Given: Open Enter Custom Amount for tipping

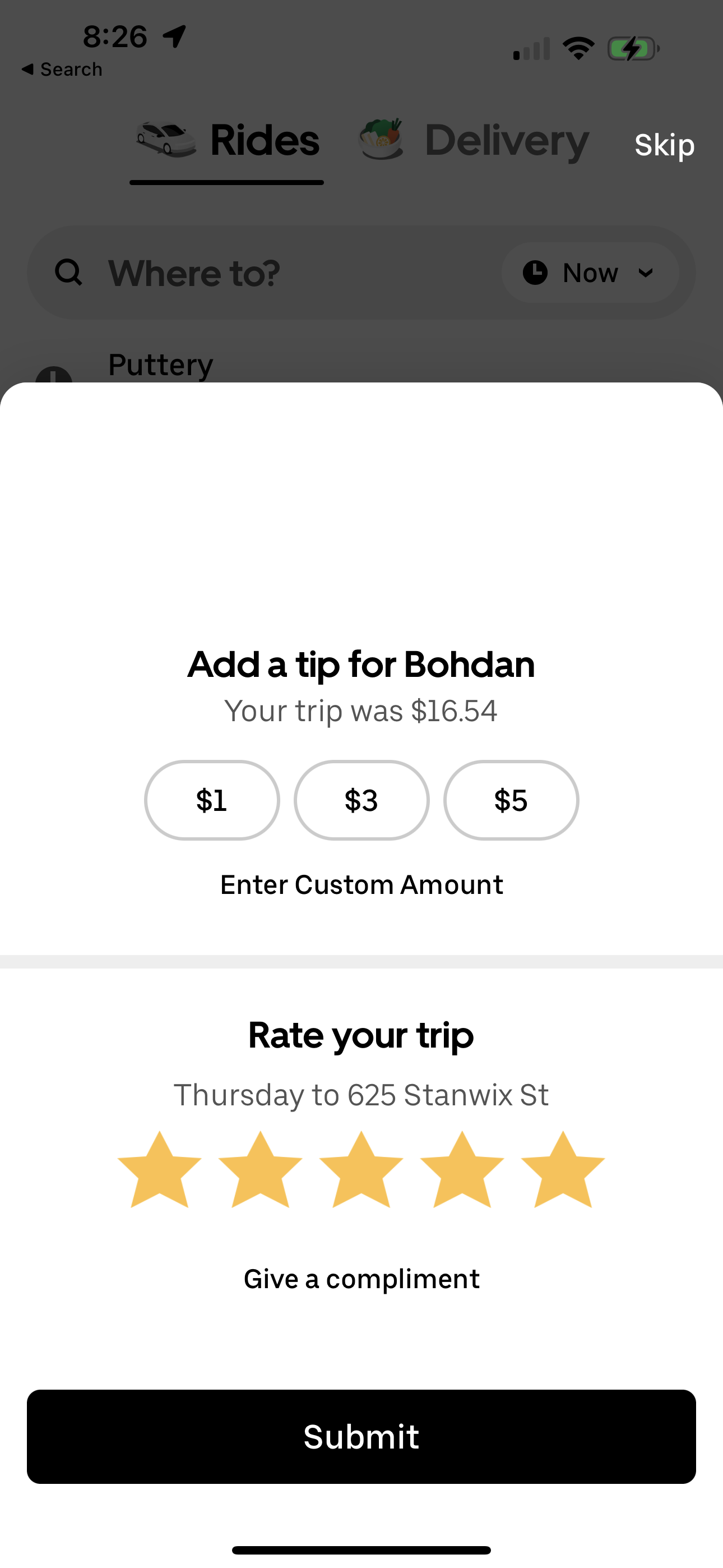Looking at the screenshot, I should click(361, 884).
